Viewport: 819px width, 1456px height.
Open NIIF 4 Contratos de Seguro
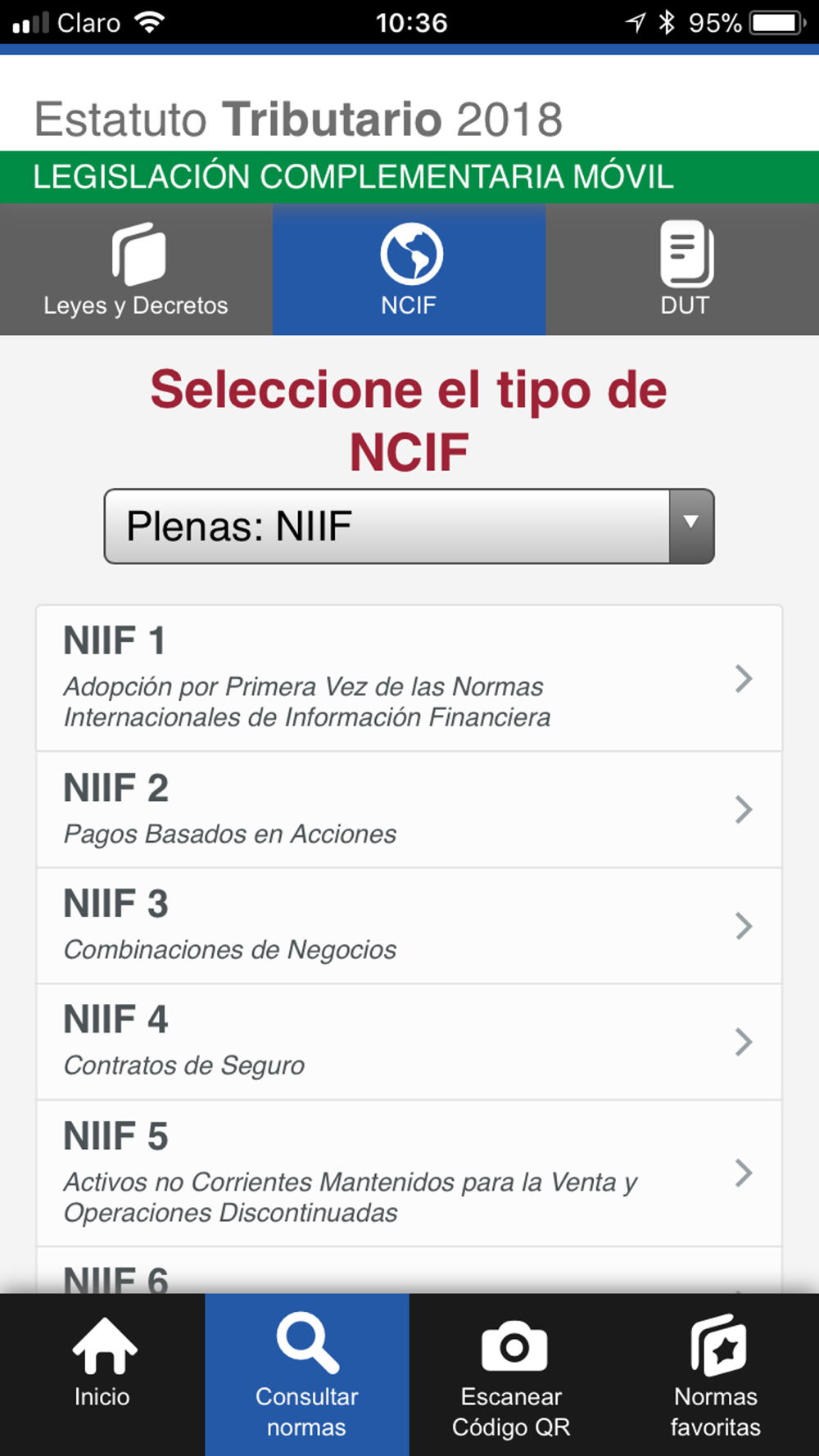tap(409, 1042)
